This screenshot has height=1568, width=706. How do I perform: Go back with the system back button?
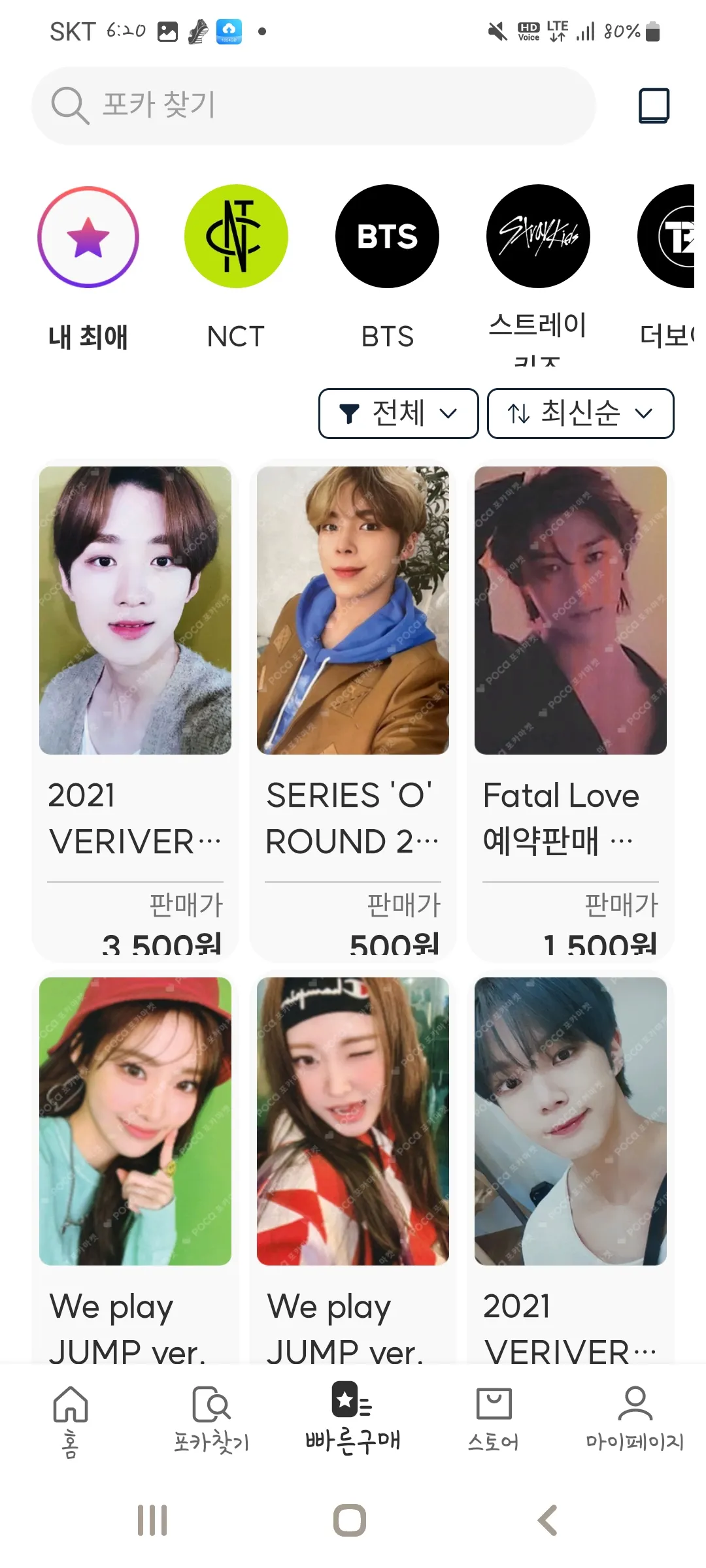[x=548, y=1520]
